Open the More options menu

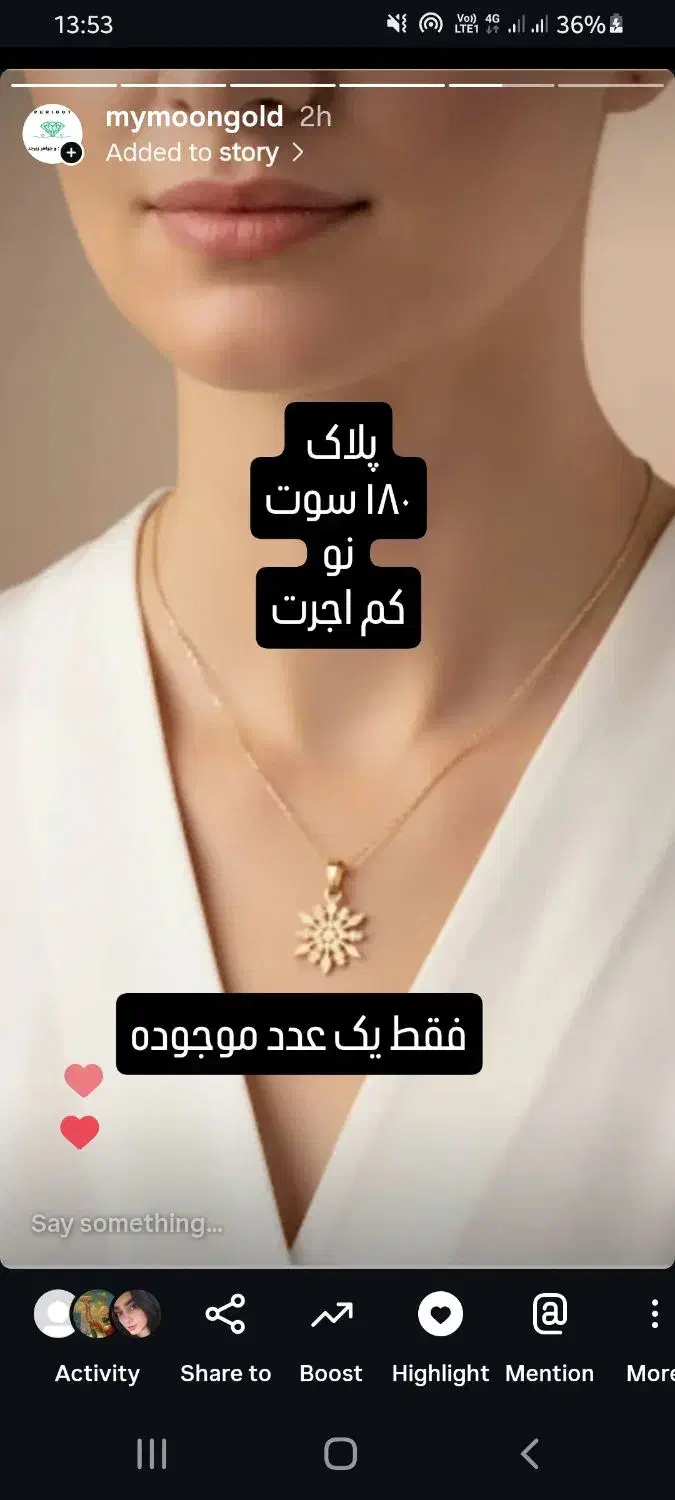click(653, 1336)
